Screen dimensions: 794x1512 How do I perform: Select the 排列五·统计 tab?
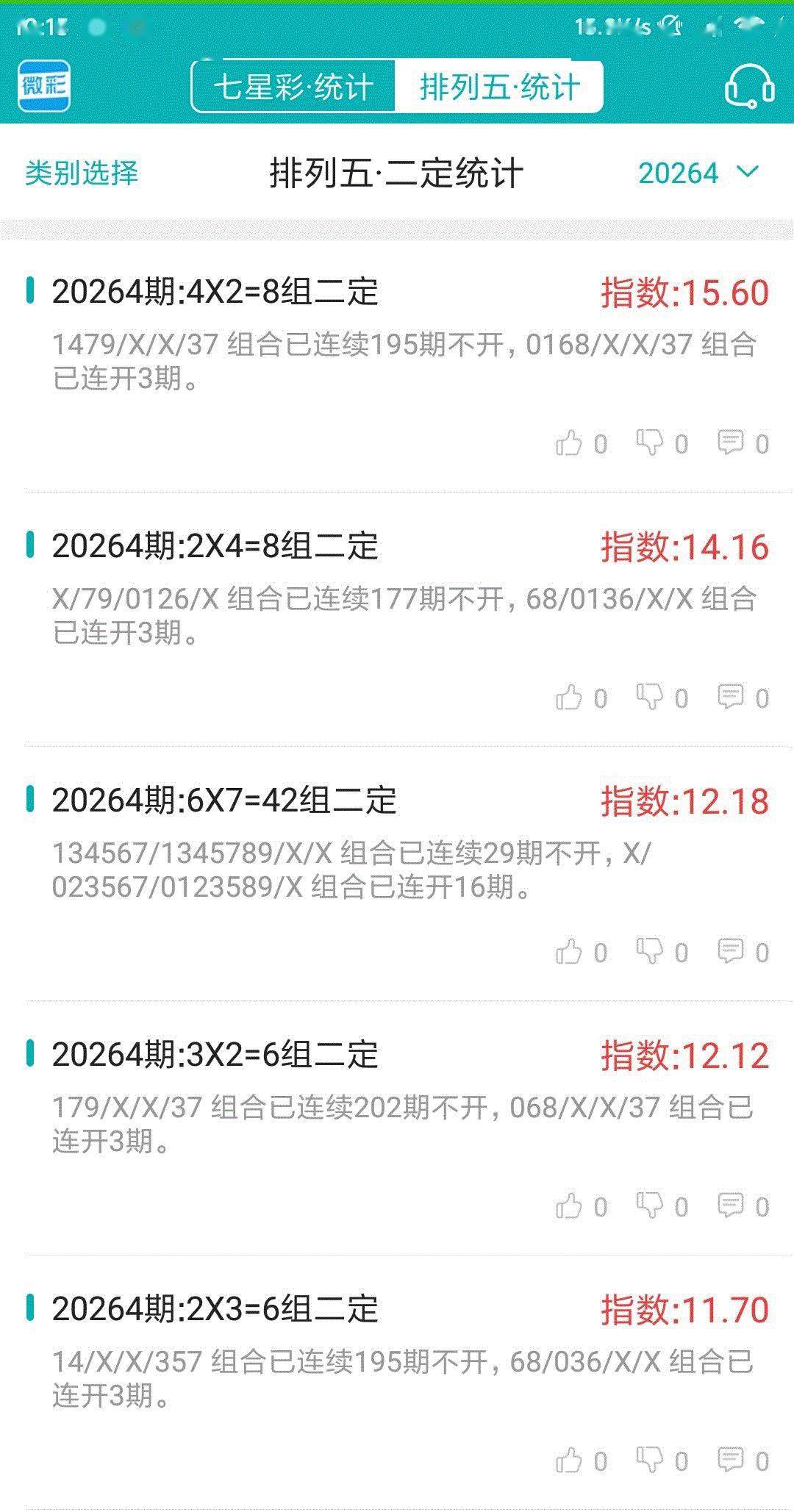(499, 87)
